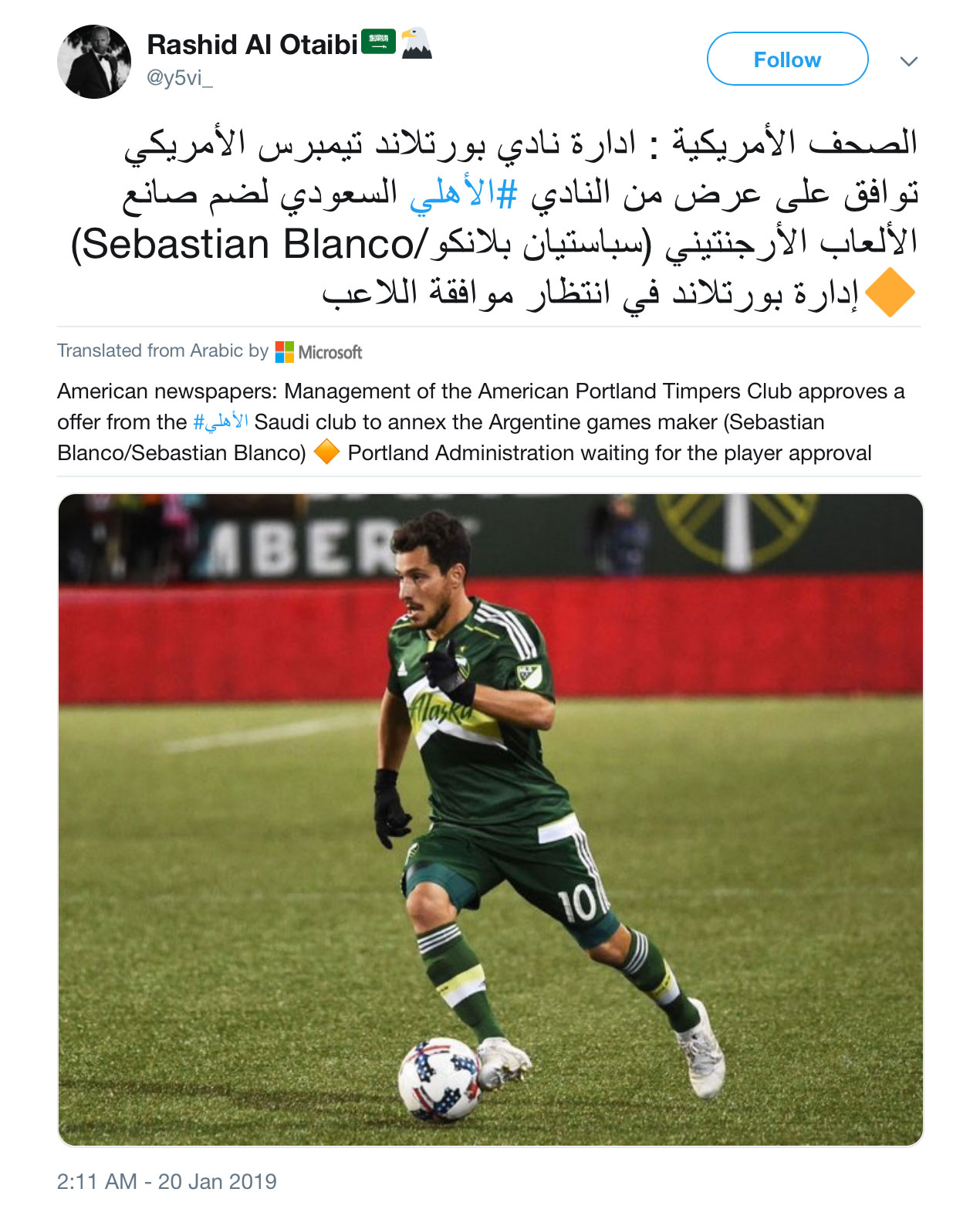Open the 2:11 AM - 20 Jan 2019 timestamp
Screen dimensions: 980x1209
(167, 1181)
